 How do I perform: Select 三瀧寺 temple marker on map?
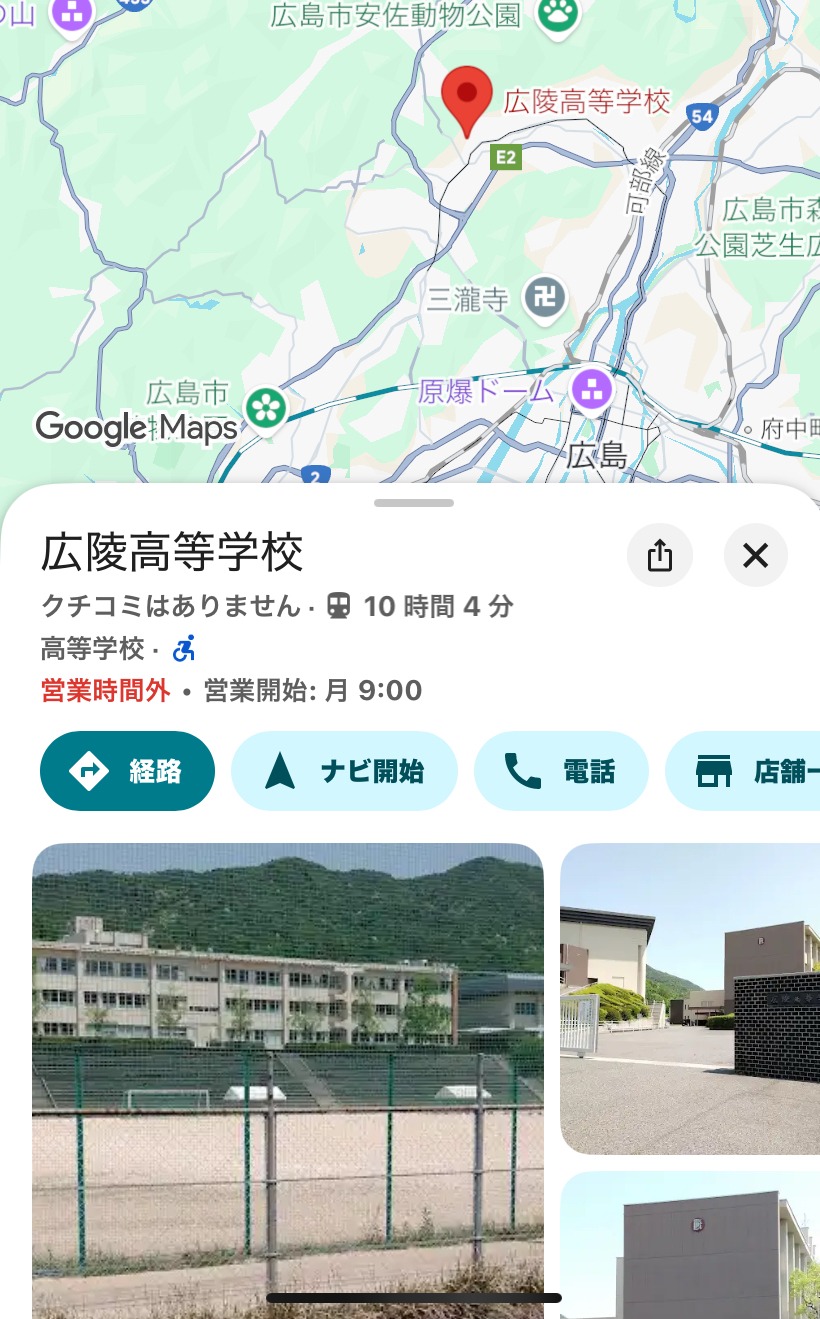(546, 298)
